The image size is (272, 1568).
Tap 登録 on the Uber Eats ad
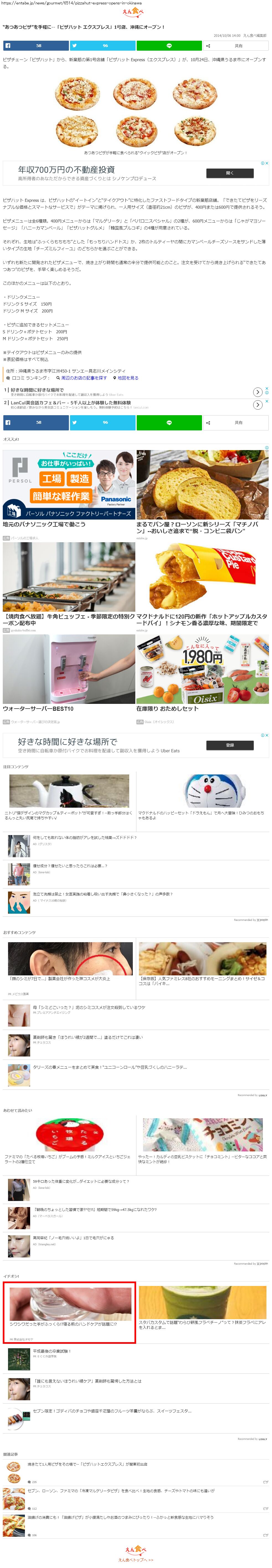[229, 745]
